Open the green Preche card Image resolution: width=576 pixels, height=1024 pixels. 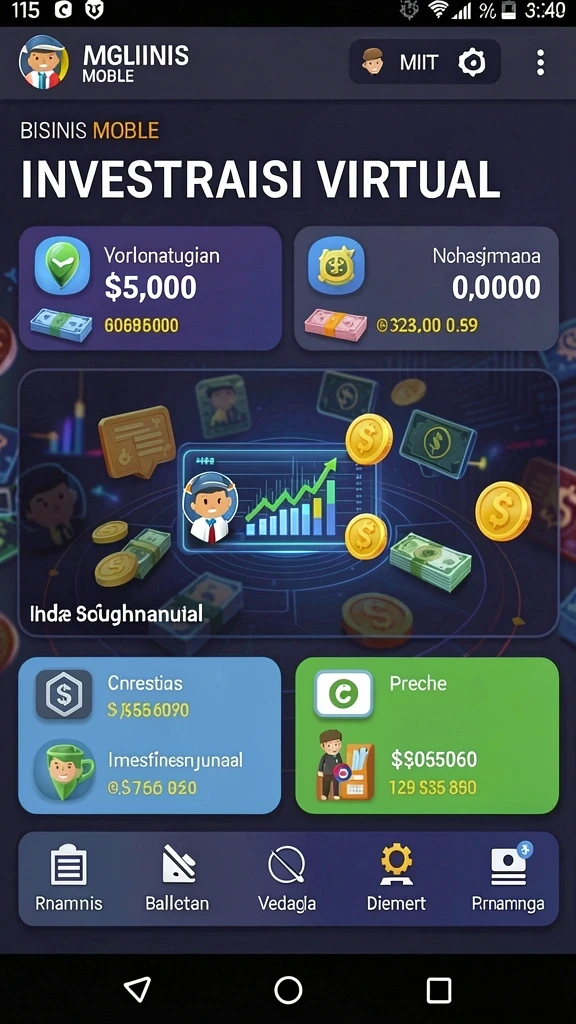pos(427,735)
